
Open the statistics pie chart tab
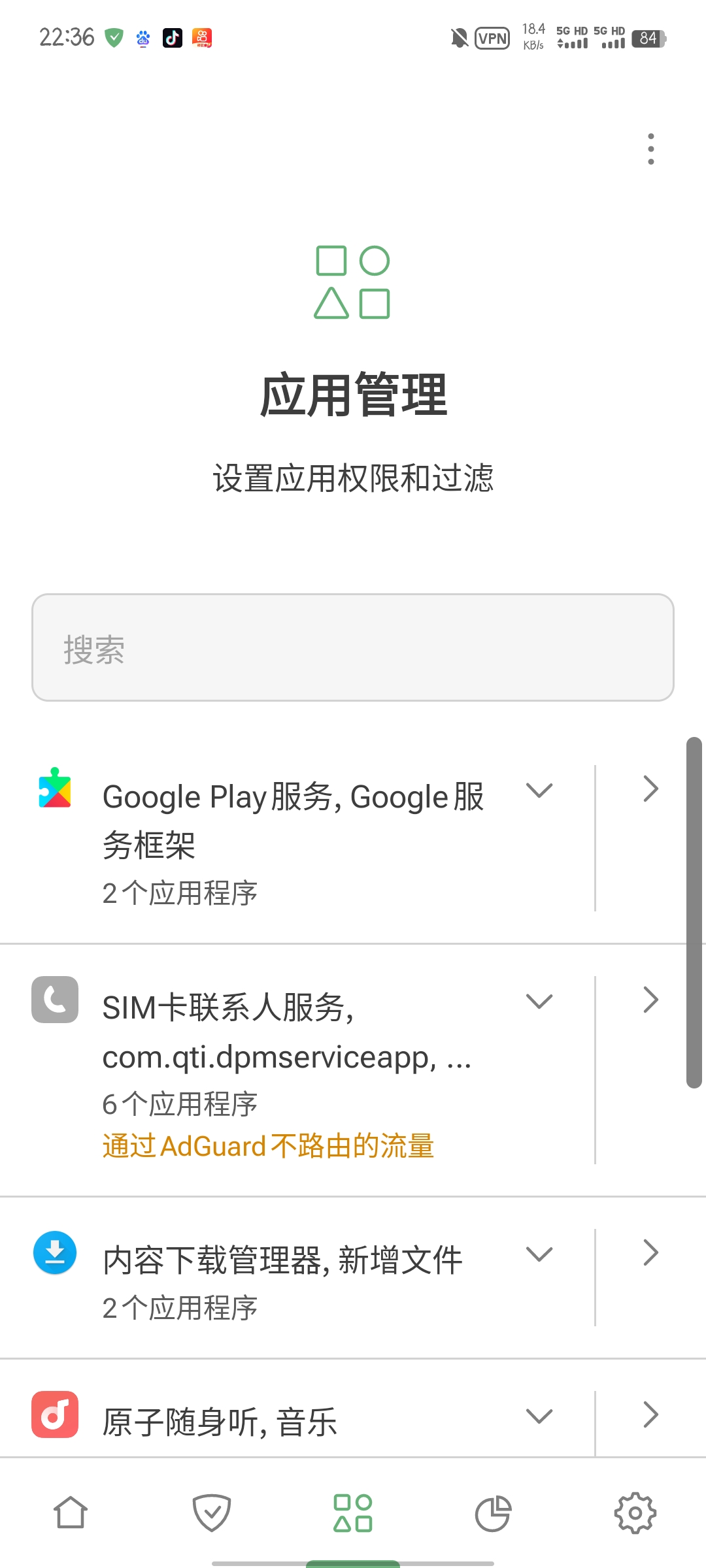tap(494, 1513)
